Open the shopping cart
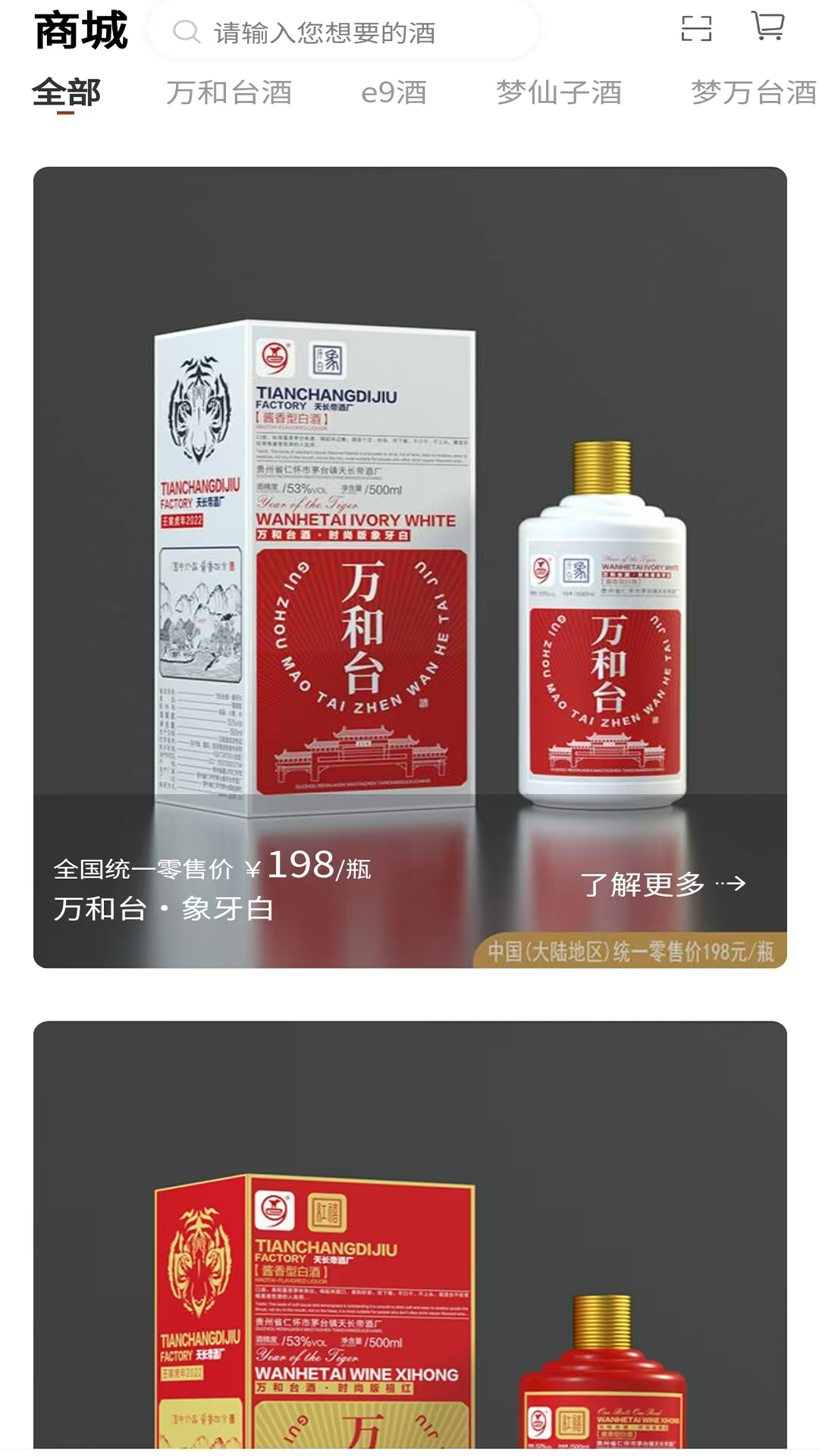 click(x=767, y=26)
